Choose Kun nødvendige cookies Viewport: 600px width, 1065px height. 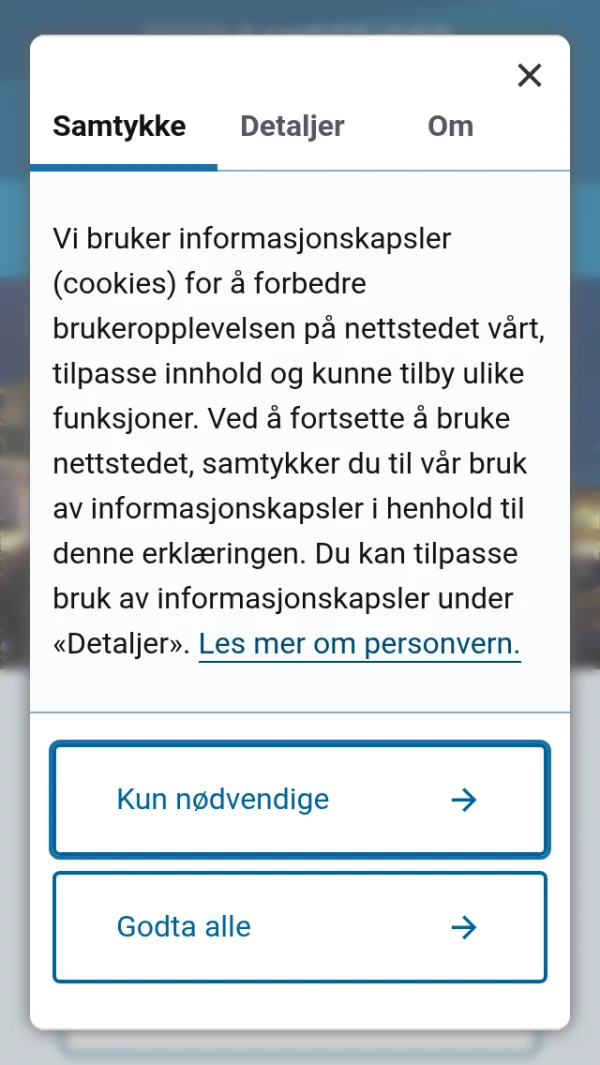299,799
